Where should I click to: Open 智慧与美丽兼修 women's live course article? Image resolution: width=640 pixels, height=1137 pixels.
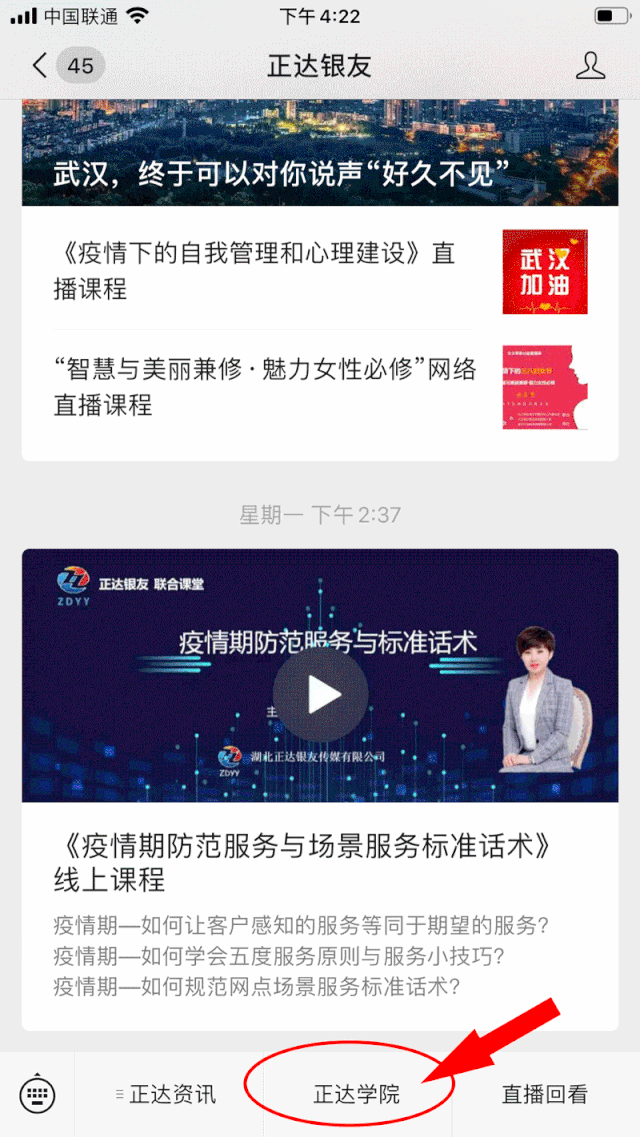tap(265, 387)
